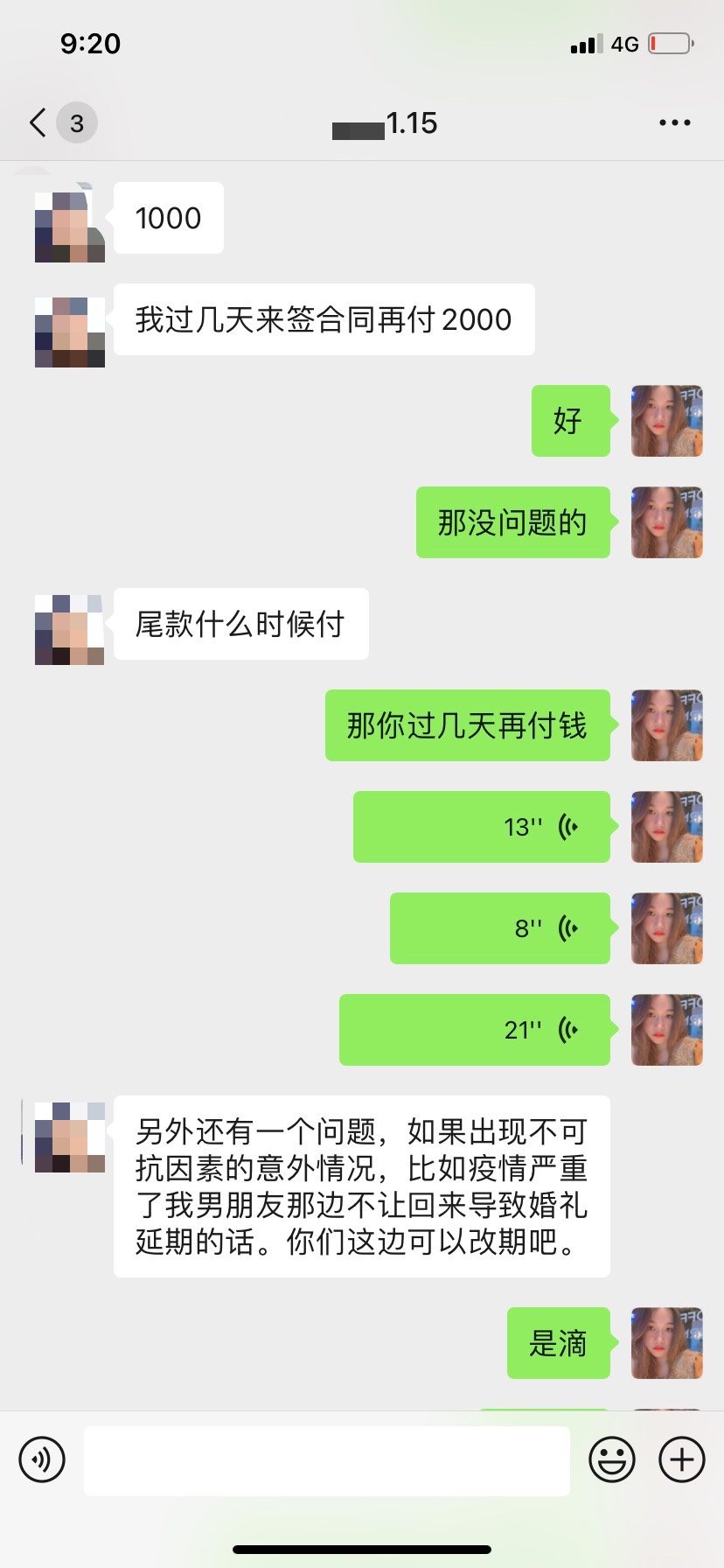Open the chat info overflow menu

coord(674,122)
